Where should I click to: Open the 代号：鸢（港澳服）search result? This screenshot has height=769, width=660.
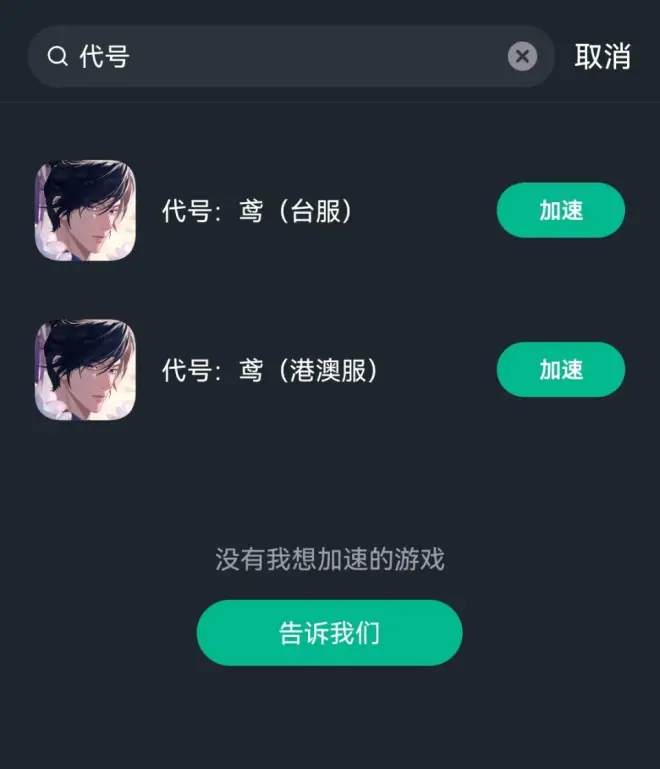270,371
